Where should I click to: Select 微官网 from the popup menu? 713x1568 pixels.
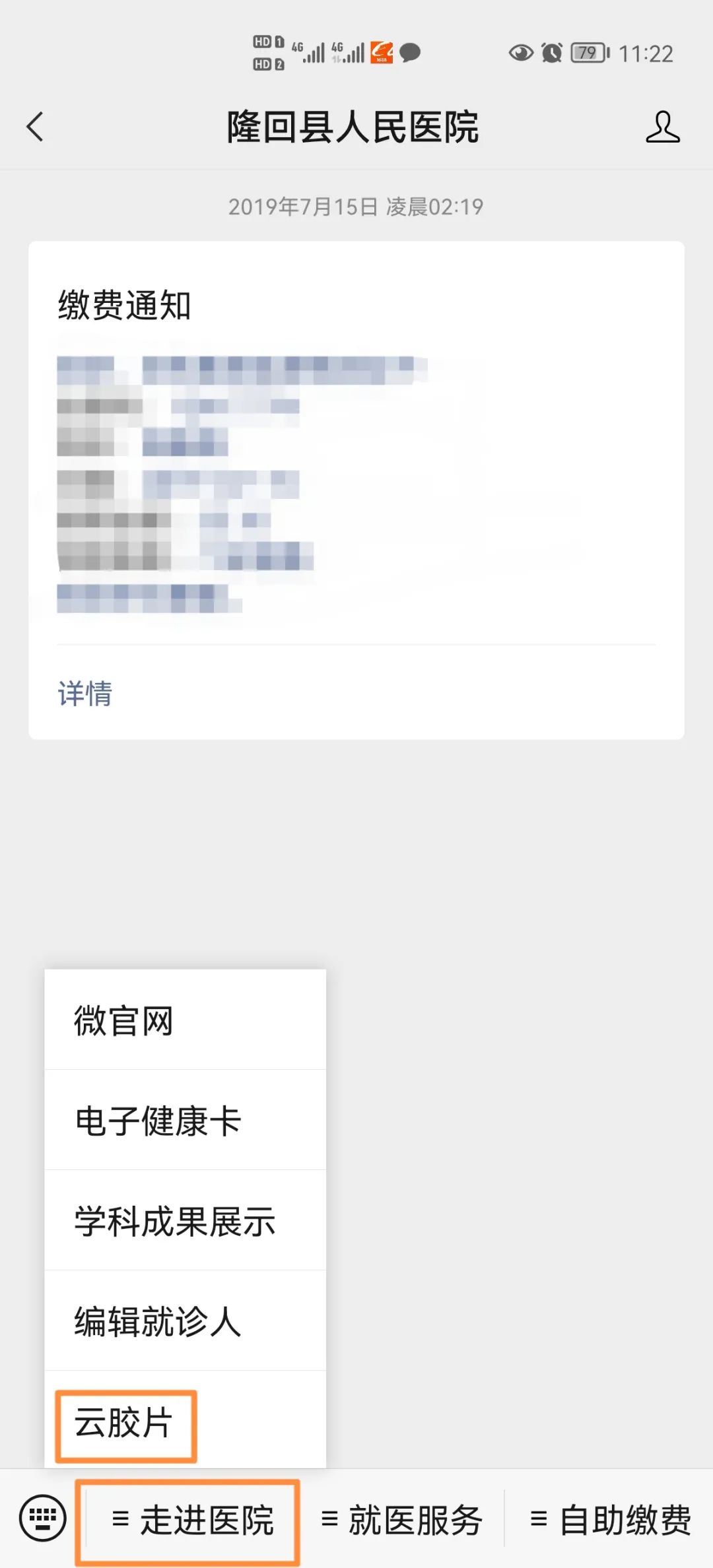point(185,1020)
